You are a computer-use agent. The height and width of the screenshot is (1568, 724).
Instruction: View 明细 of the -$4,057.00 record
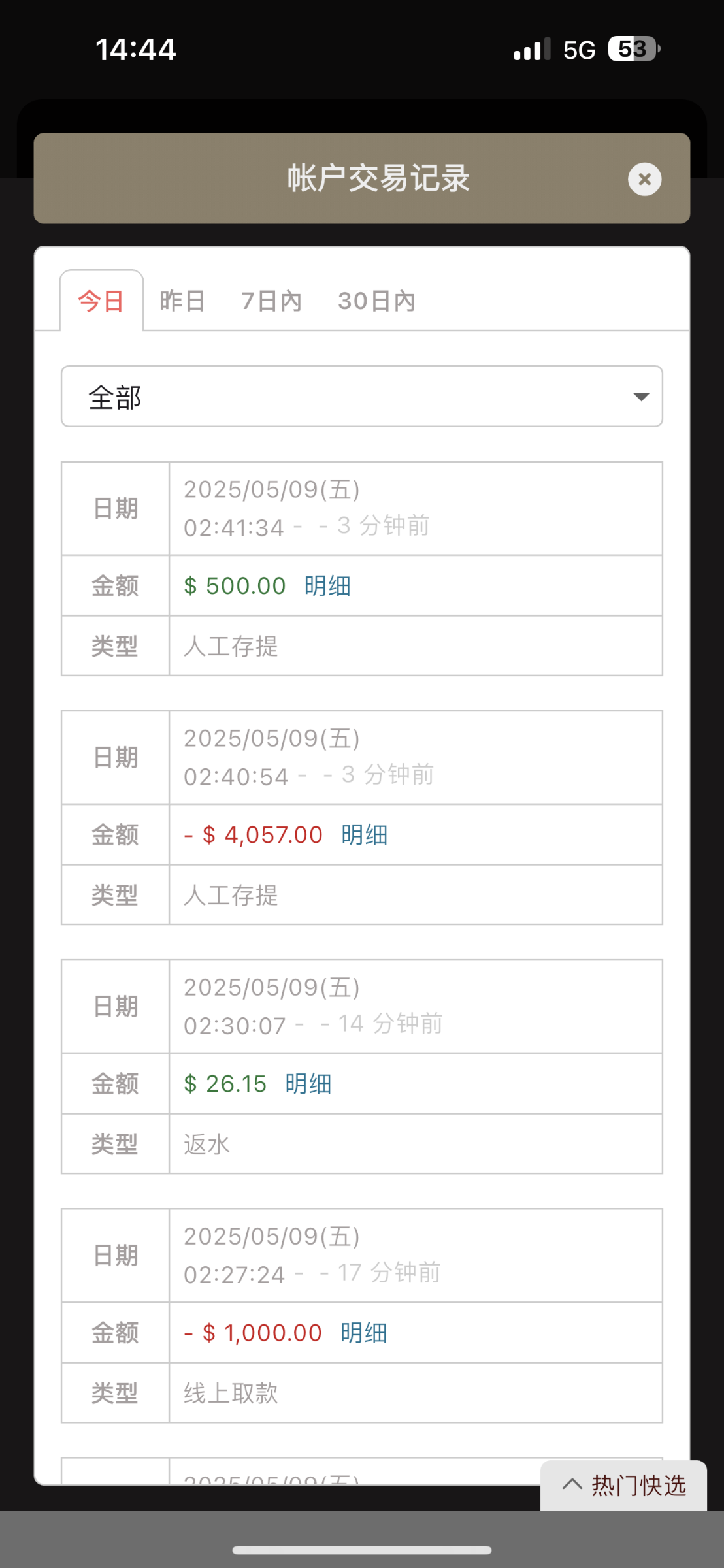point(365,835)
